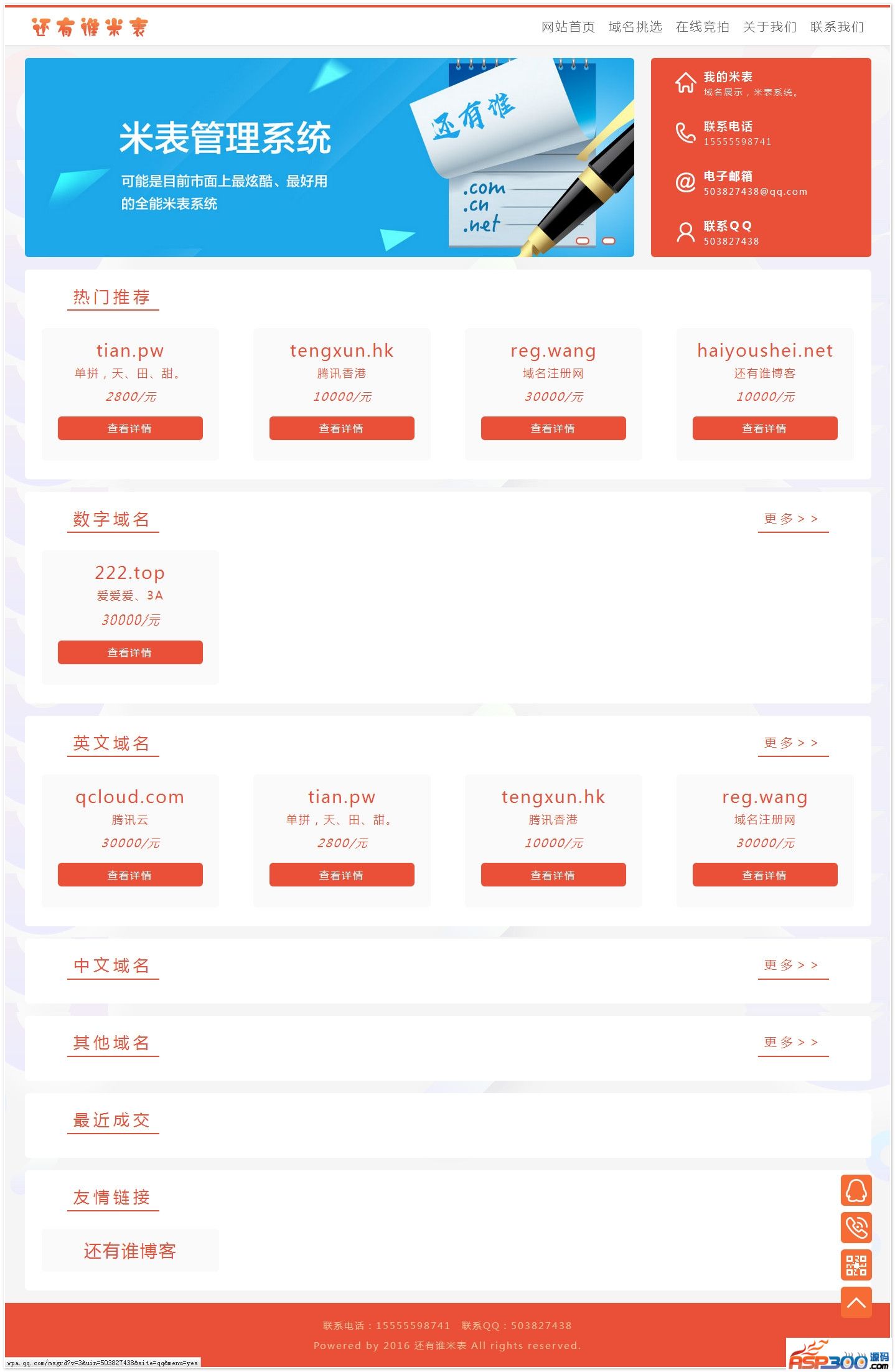This screenshot has height=1372, width=895.
Task: View details for haiyoushei.net in 热门推荐
Action: tap(764, 428)
